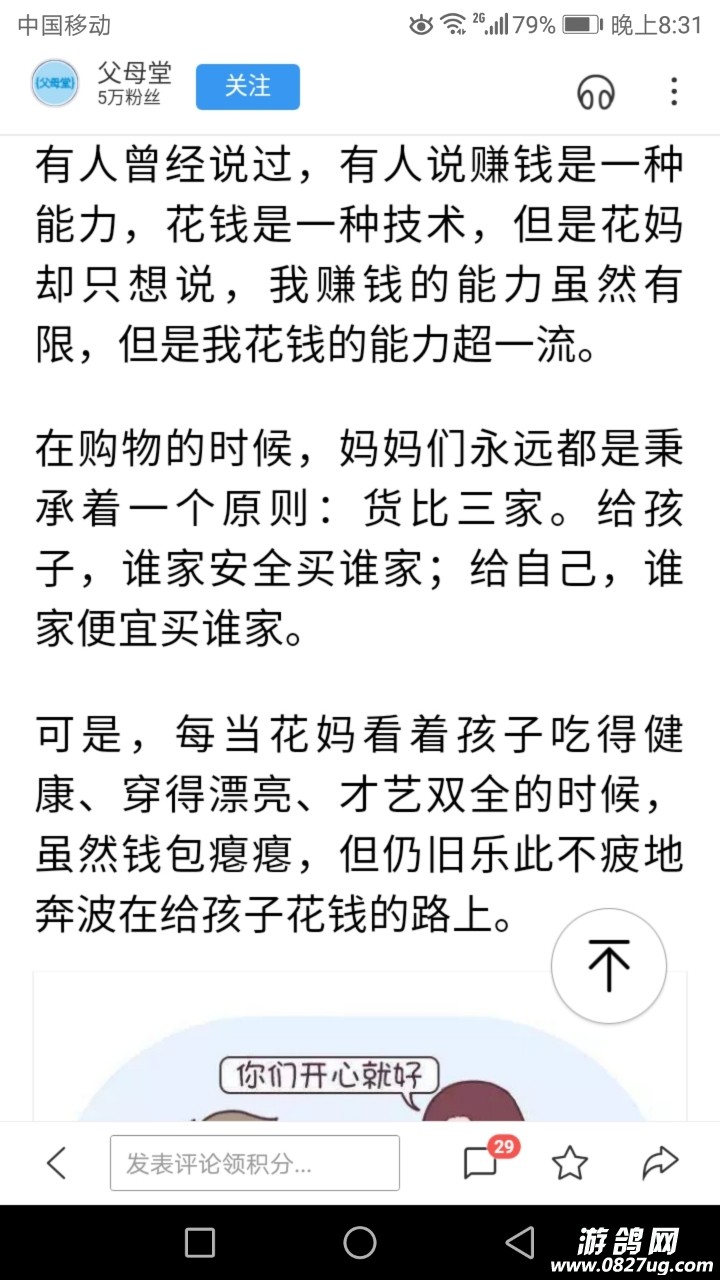Viewport: 720px width, 1280px height.
Task: Tap the 发表评论领积分 comment field
Action: pos(255,1163)
